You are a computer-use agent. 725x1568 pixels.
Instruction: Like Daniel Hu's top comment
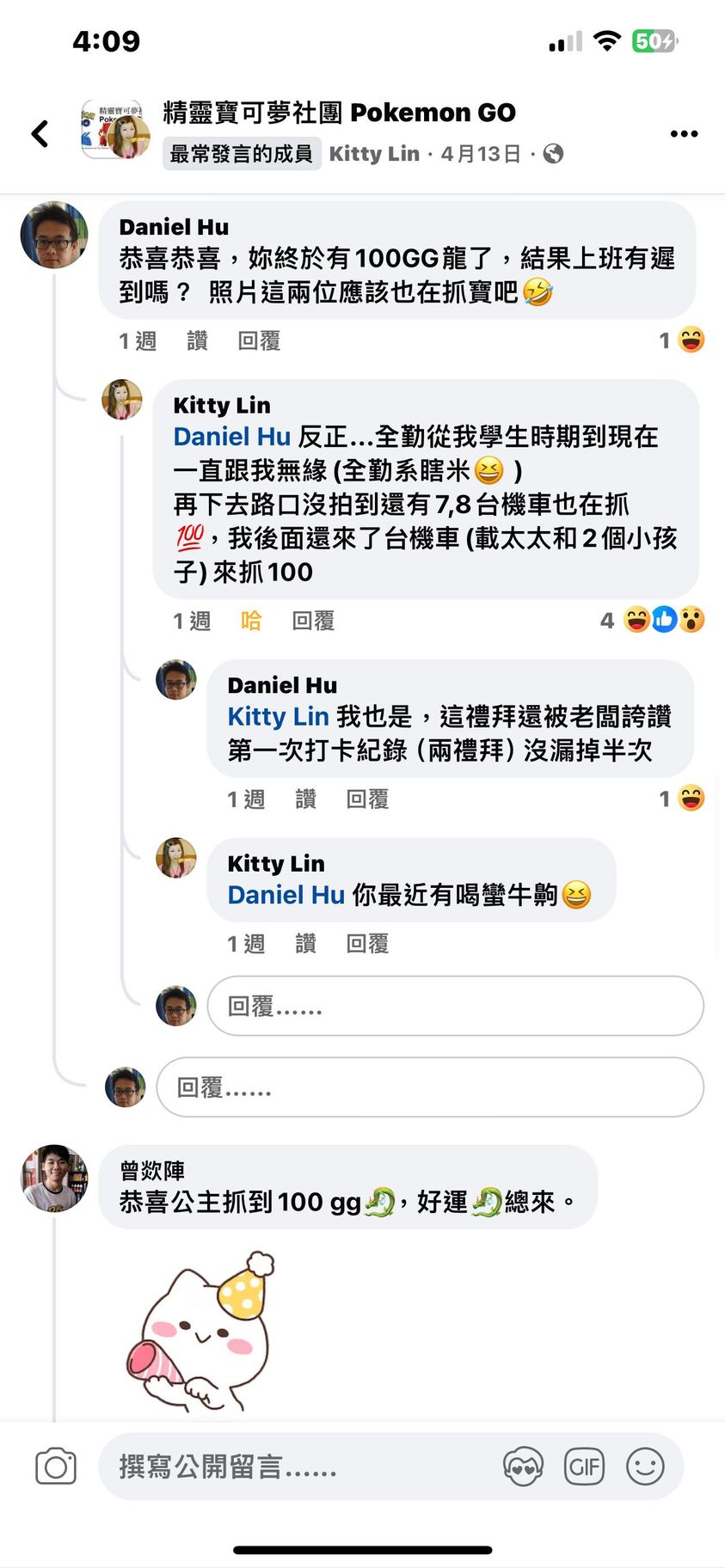tap(197, 341)
